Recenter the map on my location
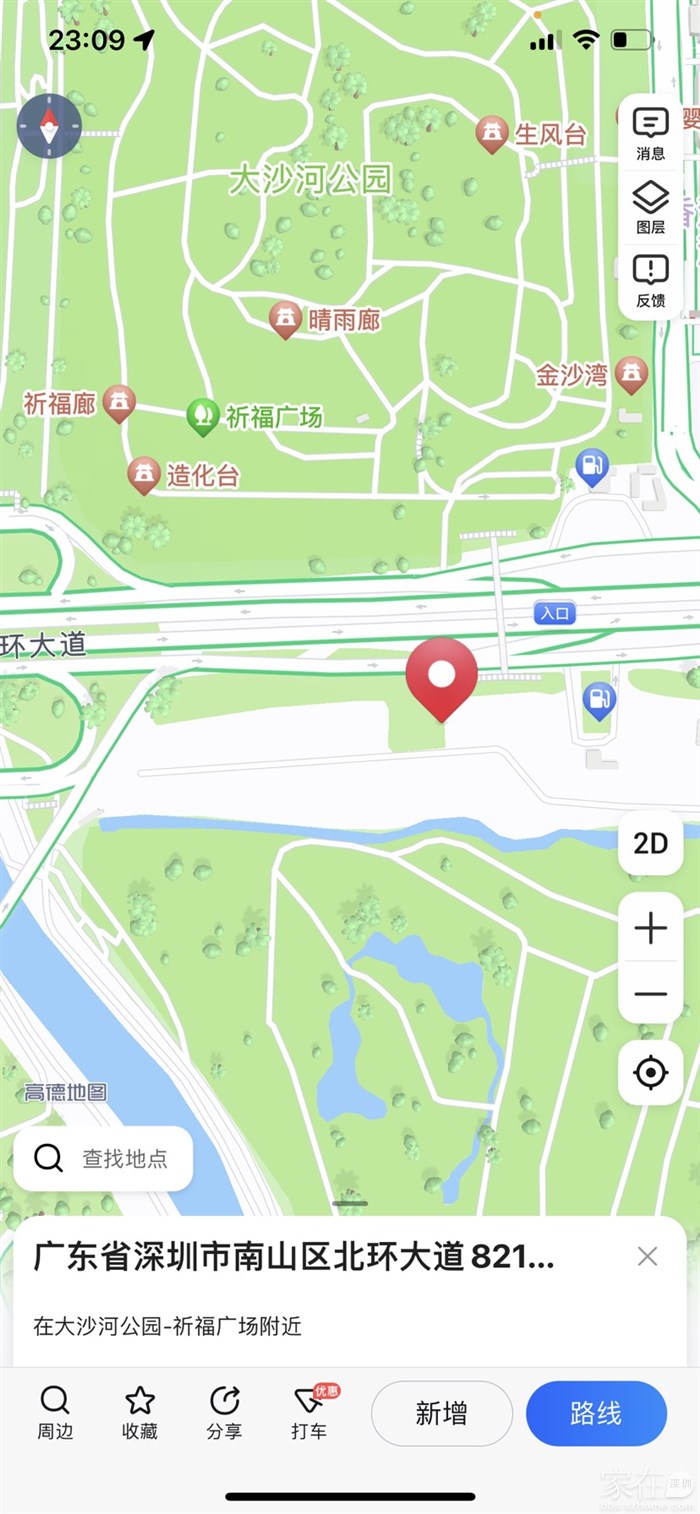Screen dimensions: 700x1514 (x=651, y=1073)
